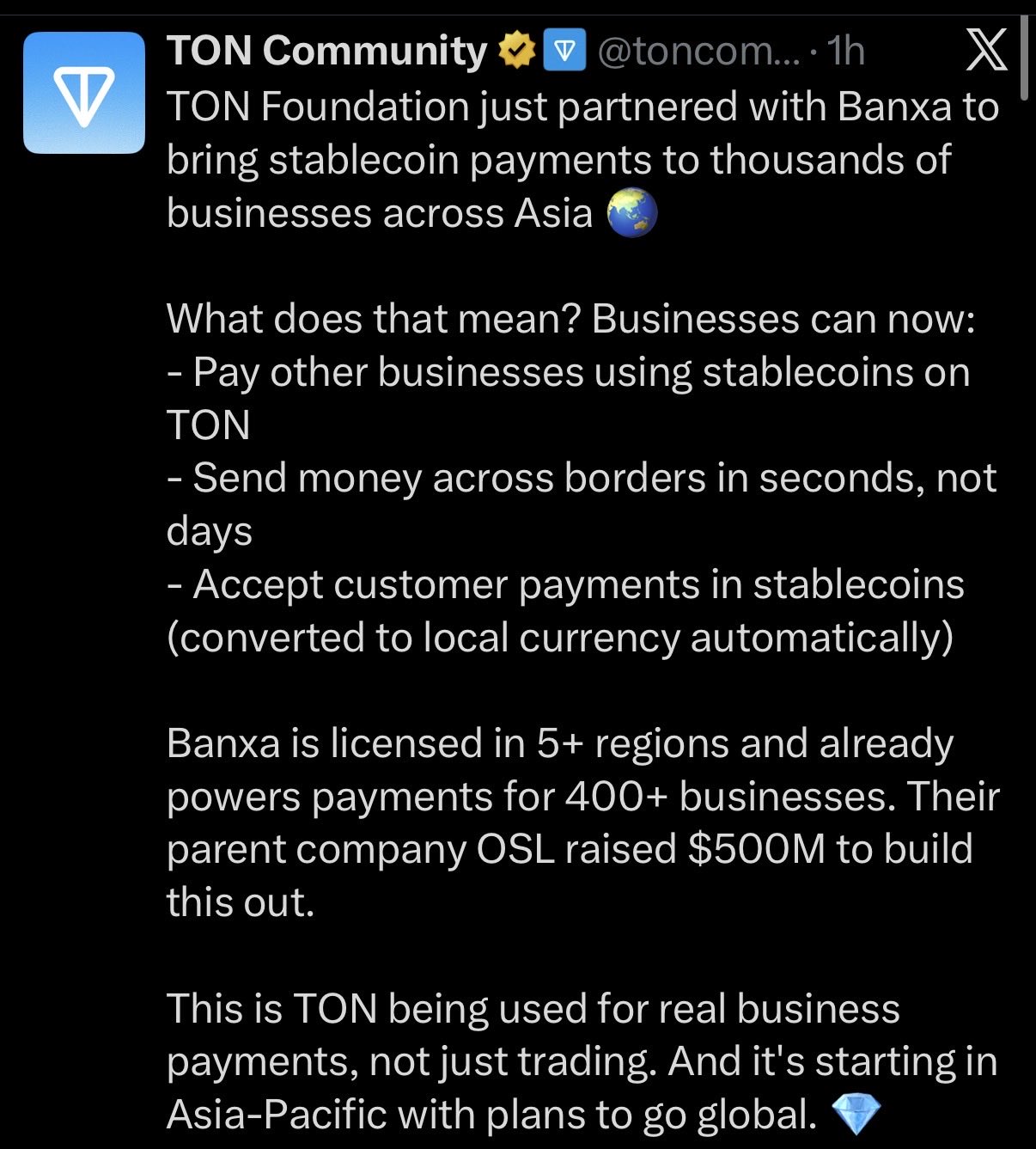Tap the X logo on the post
The height and width of the screenshot is (1149, 1036).
point(985,51)
